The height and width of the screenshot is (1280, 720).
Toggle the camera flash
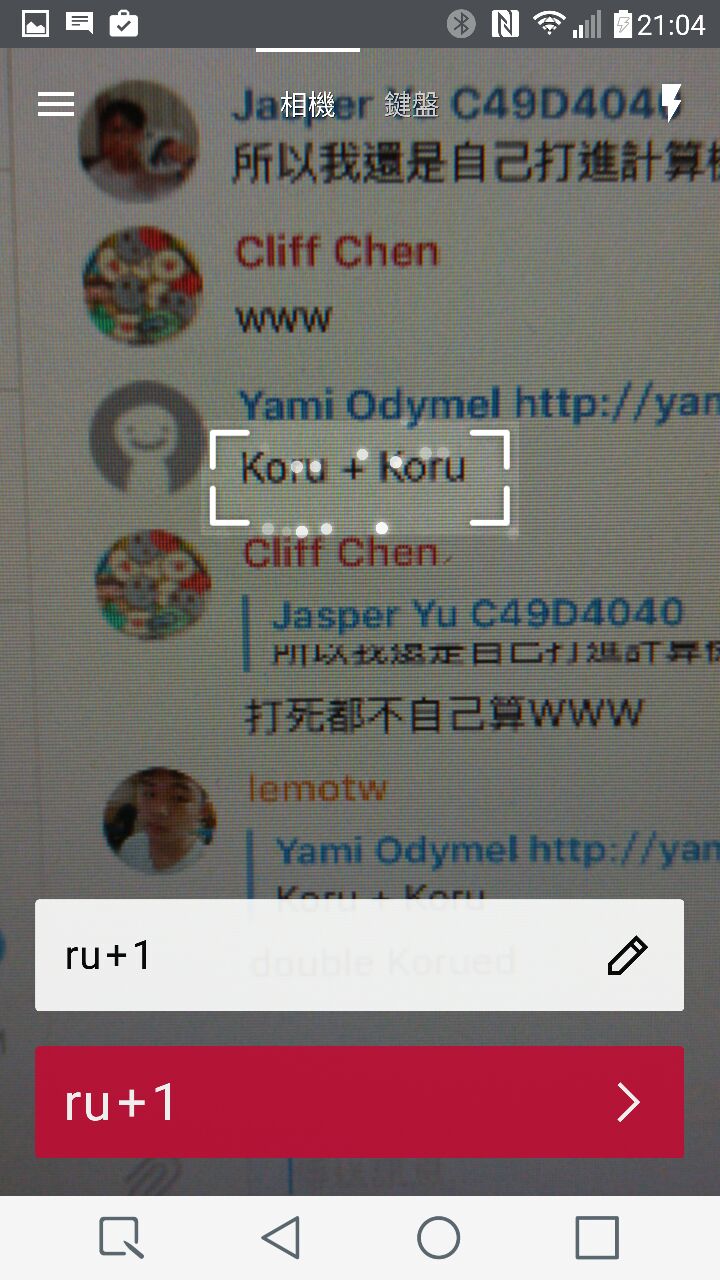tap(672, 104)
